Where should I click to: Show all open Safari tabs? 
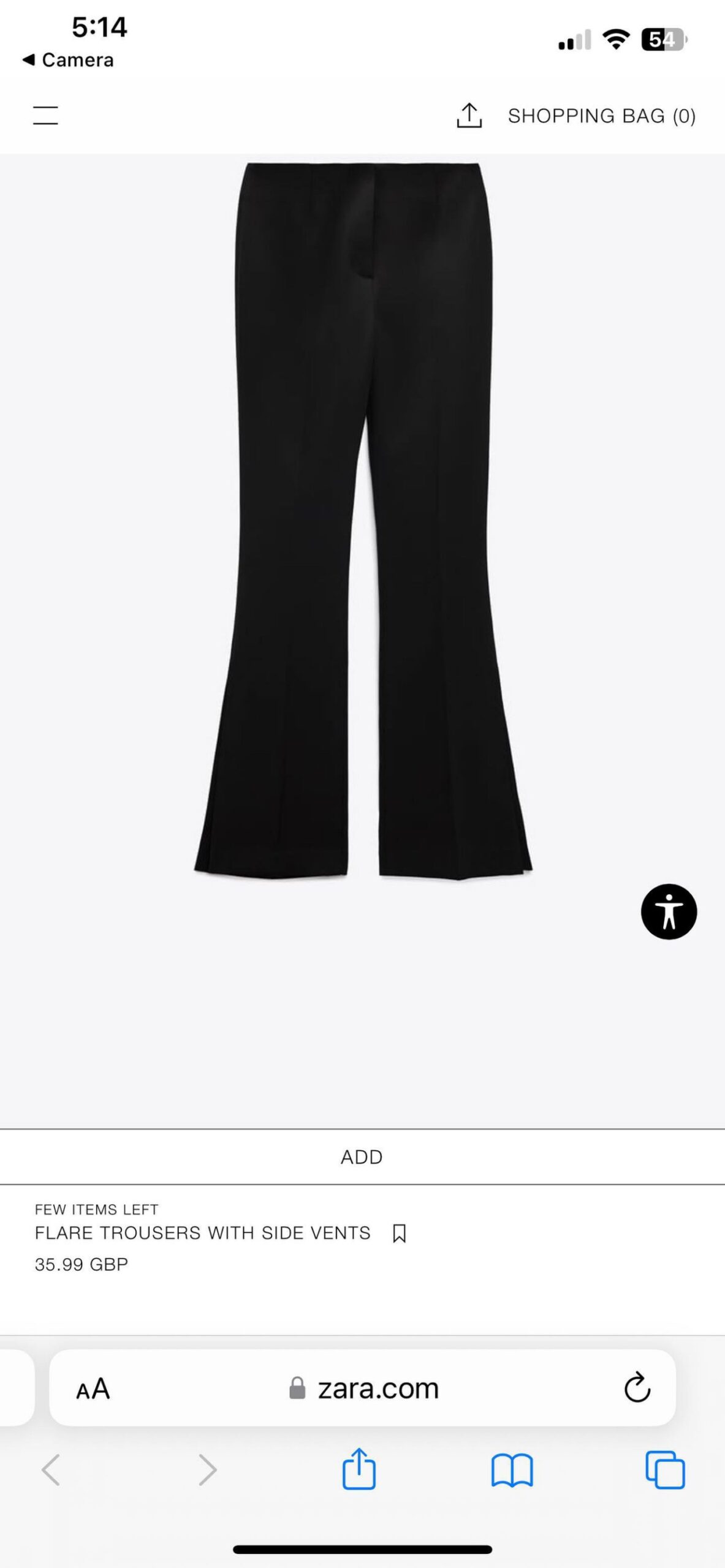click(665, 1469)
